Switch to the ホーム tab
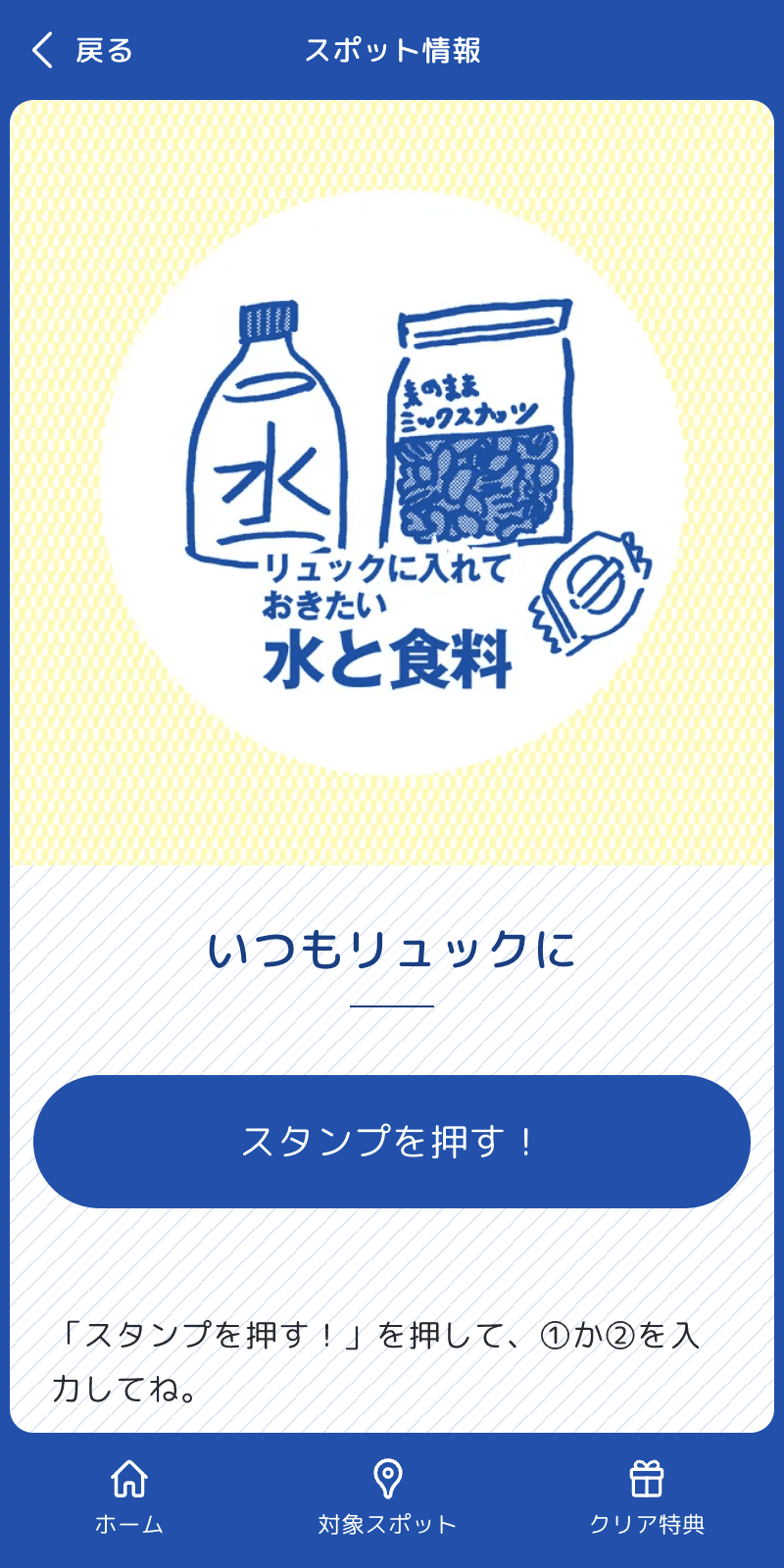The width and height of the screenshot is (784, 1568). pos(129,1497)
